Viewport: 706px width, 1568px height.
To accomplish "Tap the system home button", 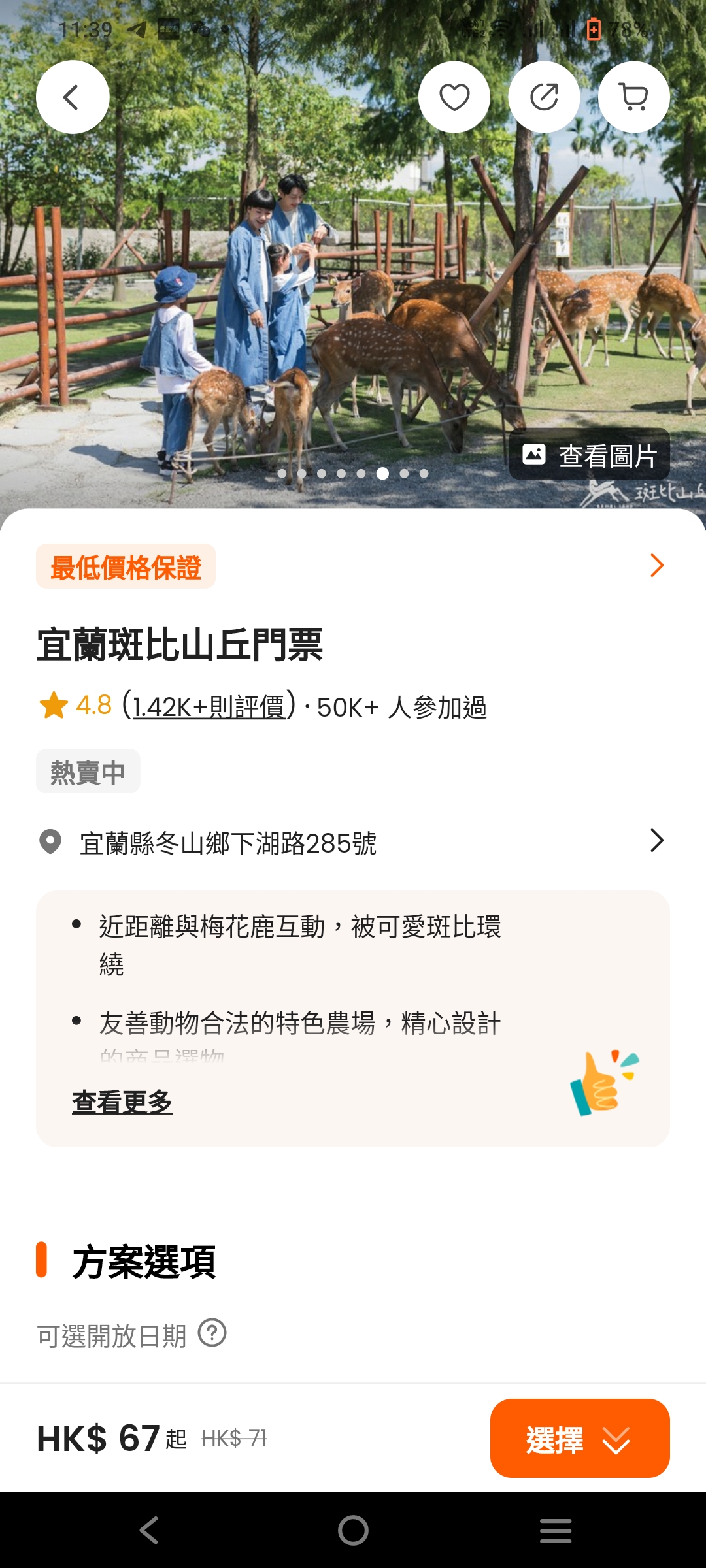I will [353, 1530].
